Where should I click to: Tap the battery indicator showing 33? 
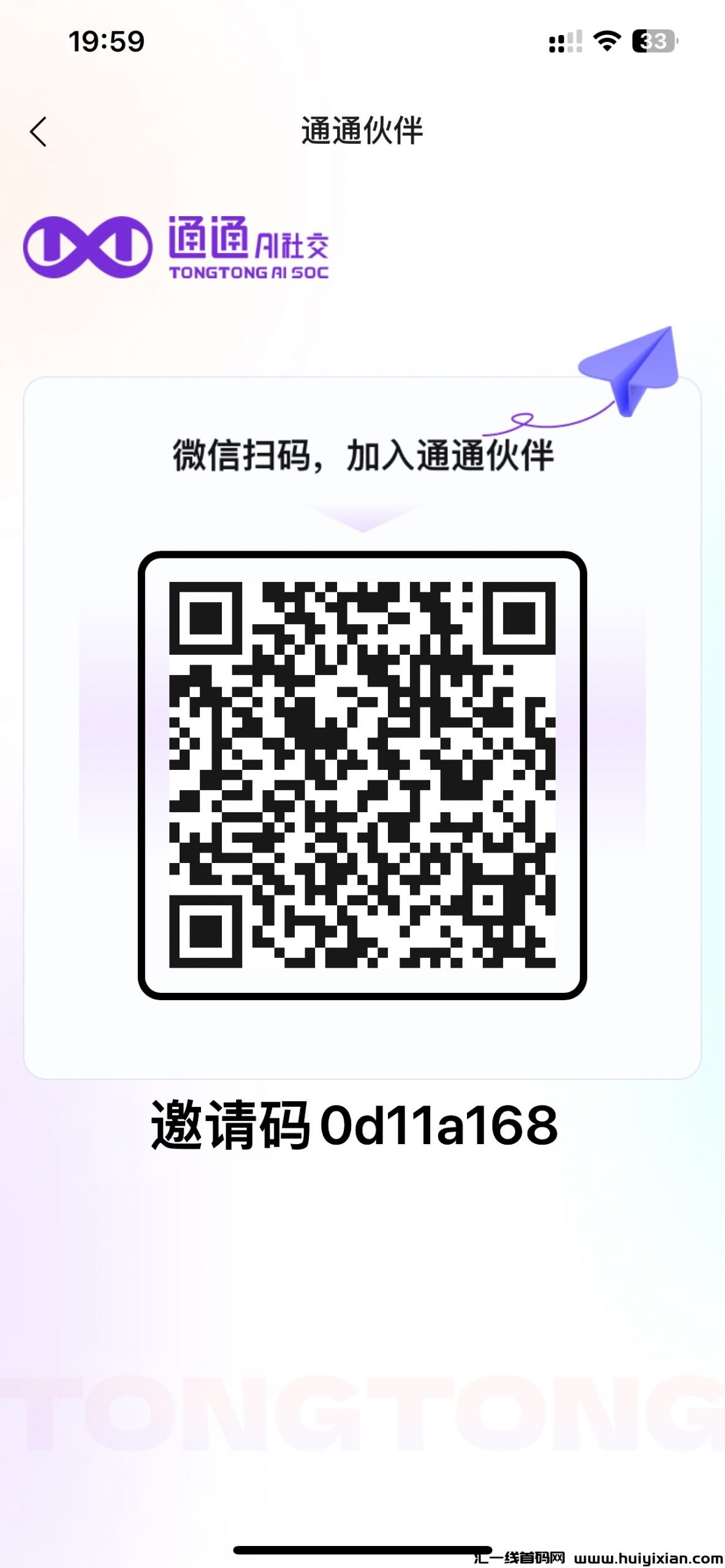(x=653, y=42)
